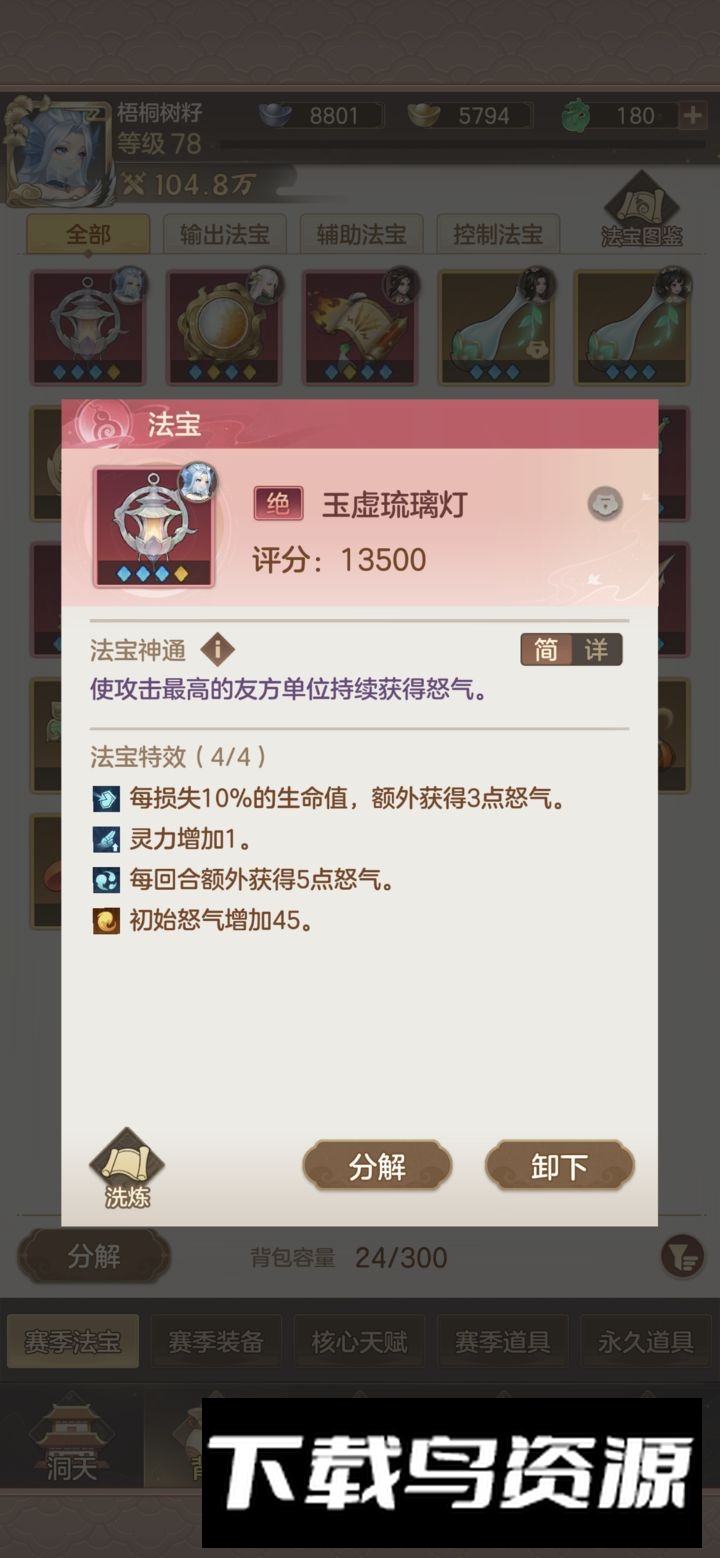
Task: Tap 卸下 to unequip the artifact
Action: coord(559,1166)
